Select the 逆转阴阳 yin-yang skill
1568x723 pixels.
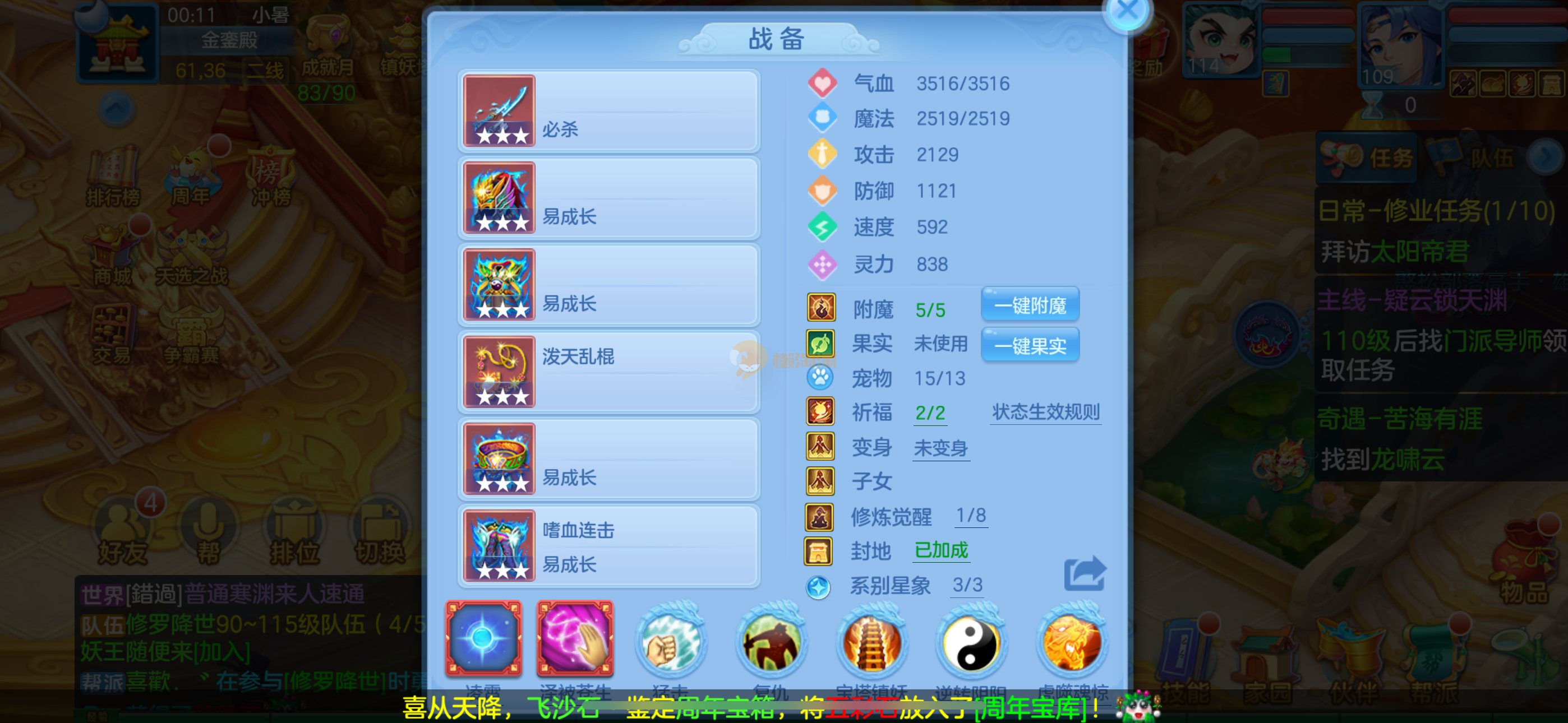point(970,643)
